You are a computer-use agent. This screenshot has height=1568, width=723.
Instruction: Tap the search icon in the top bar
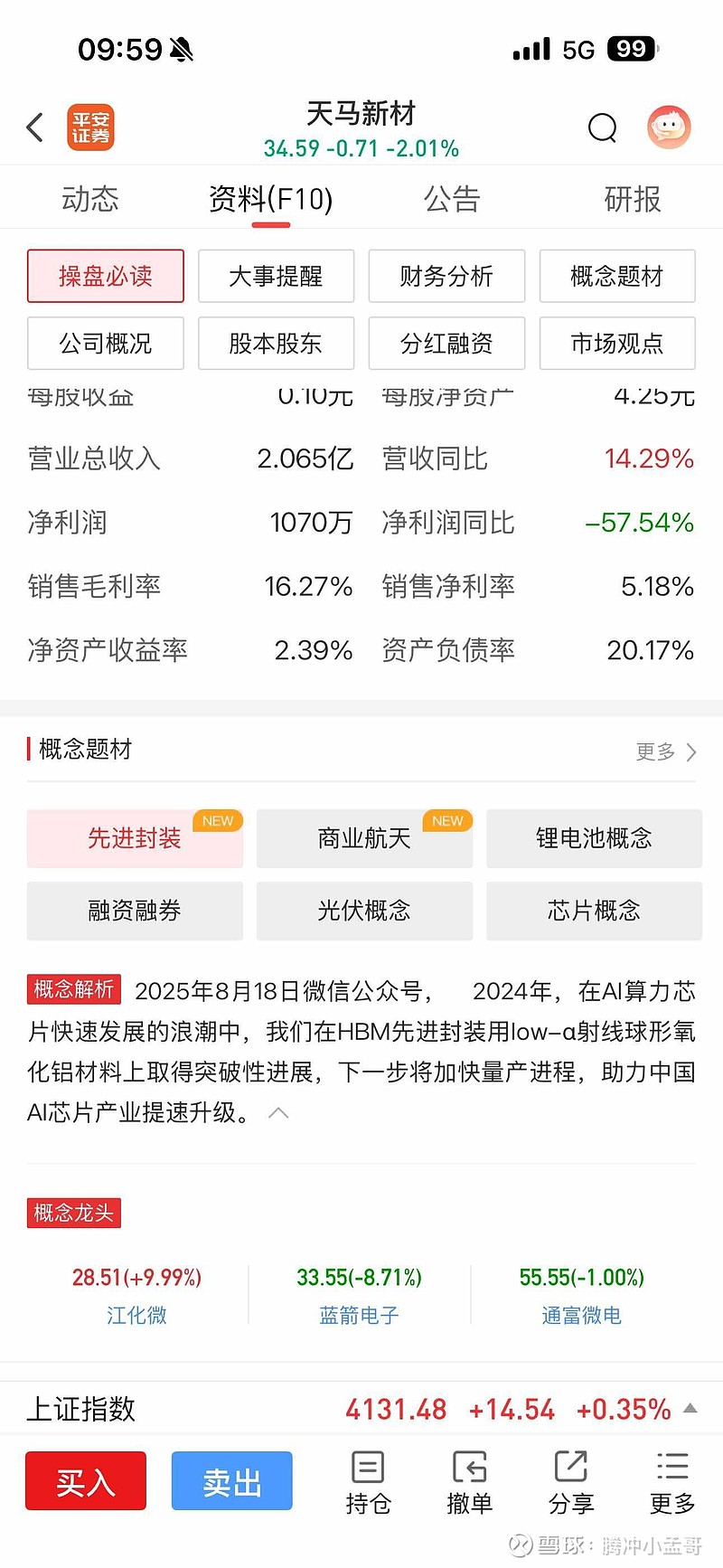tap(602, 128)
